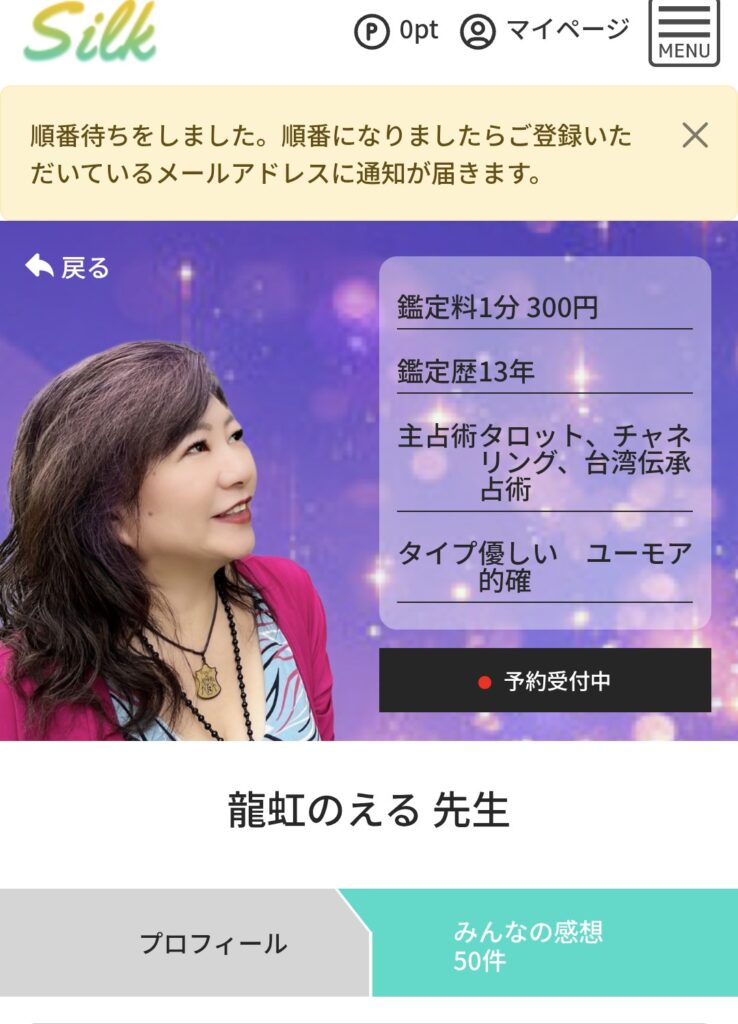Click the name 龍虹のえる 先生
Image resolution: width=738 pixels, height=1024 pixels.
[x=369, y=812]
